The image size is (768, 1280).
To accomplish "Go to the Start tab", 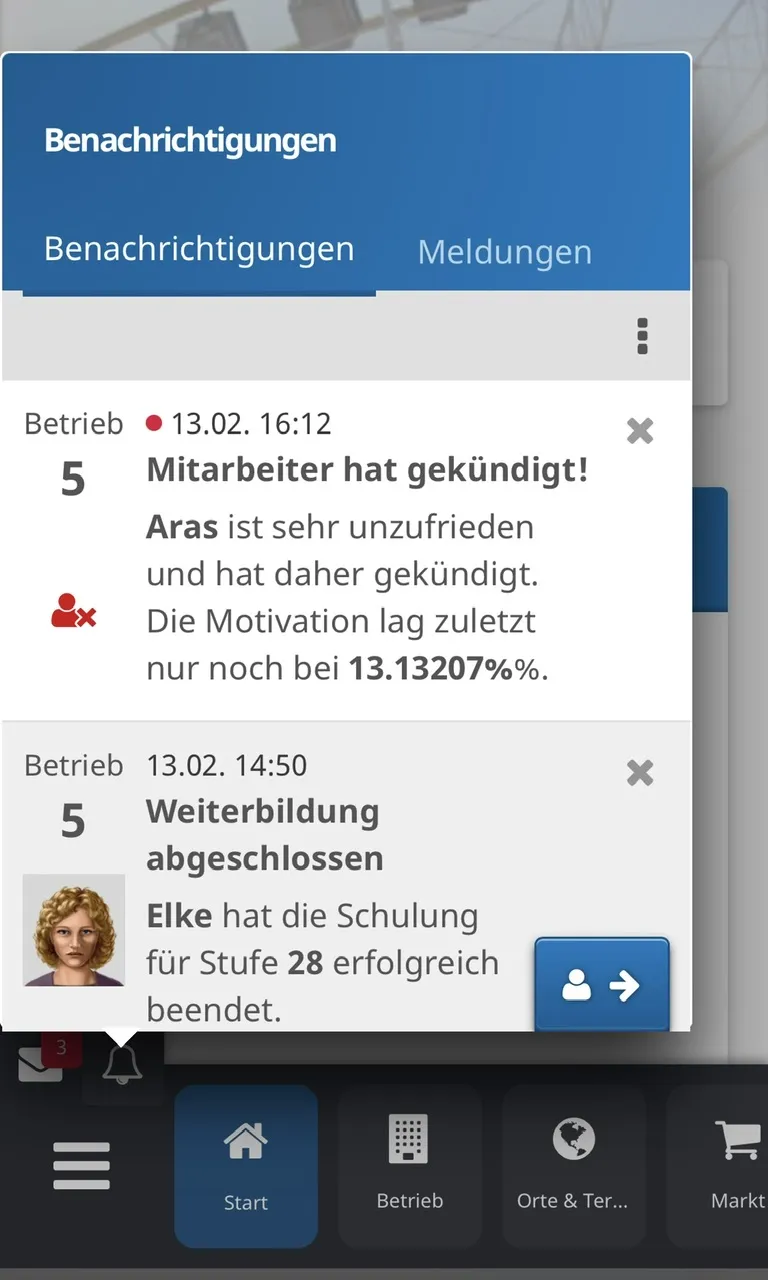I will pos(246,1166).
